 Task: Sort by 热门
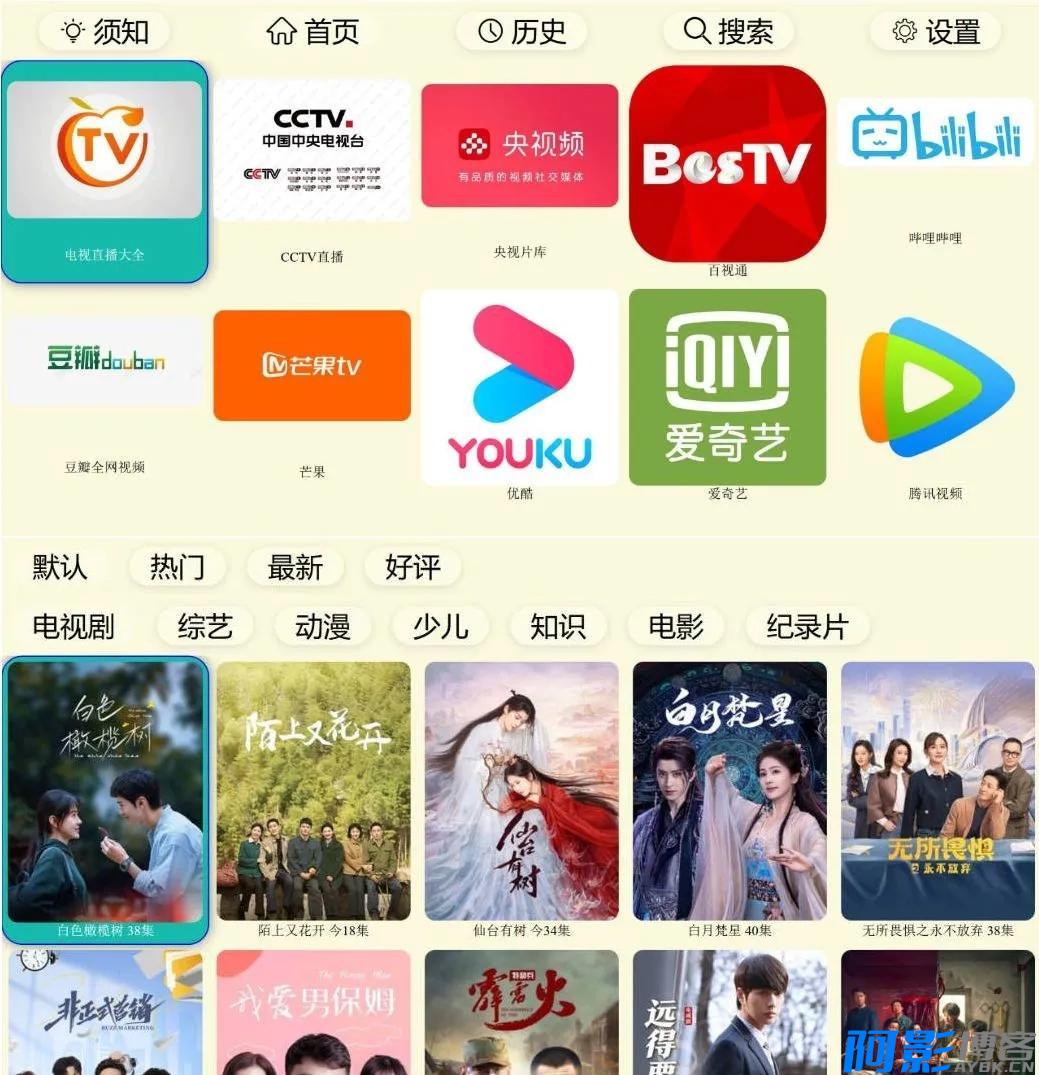pos(177,568)
